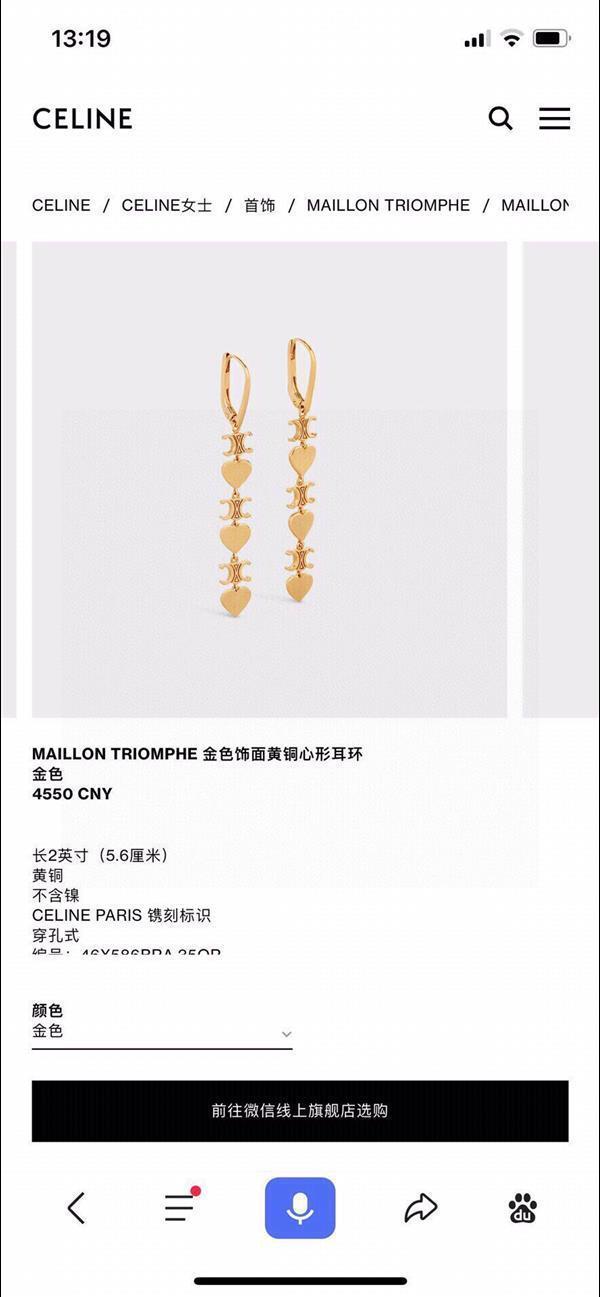Image resolution: width=600 pixels, height=1297 pixels.
Task: Open the CELINE女士 breadcrumb link
Action: tap(167, 205)
